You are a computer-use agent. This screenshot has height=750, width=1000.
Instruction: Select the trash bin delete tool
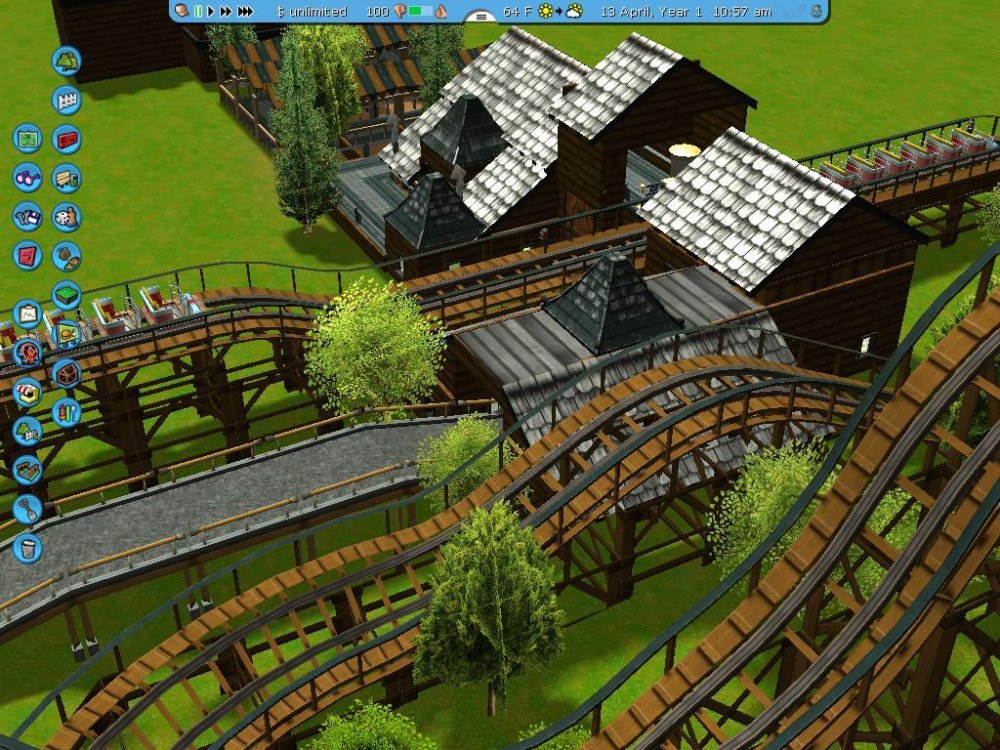[x=27, y=547]
